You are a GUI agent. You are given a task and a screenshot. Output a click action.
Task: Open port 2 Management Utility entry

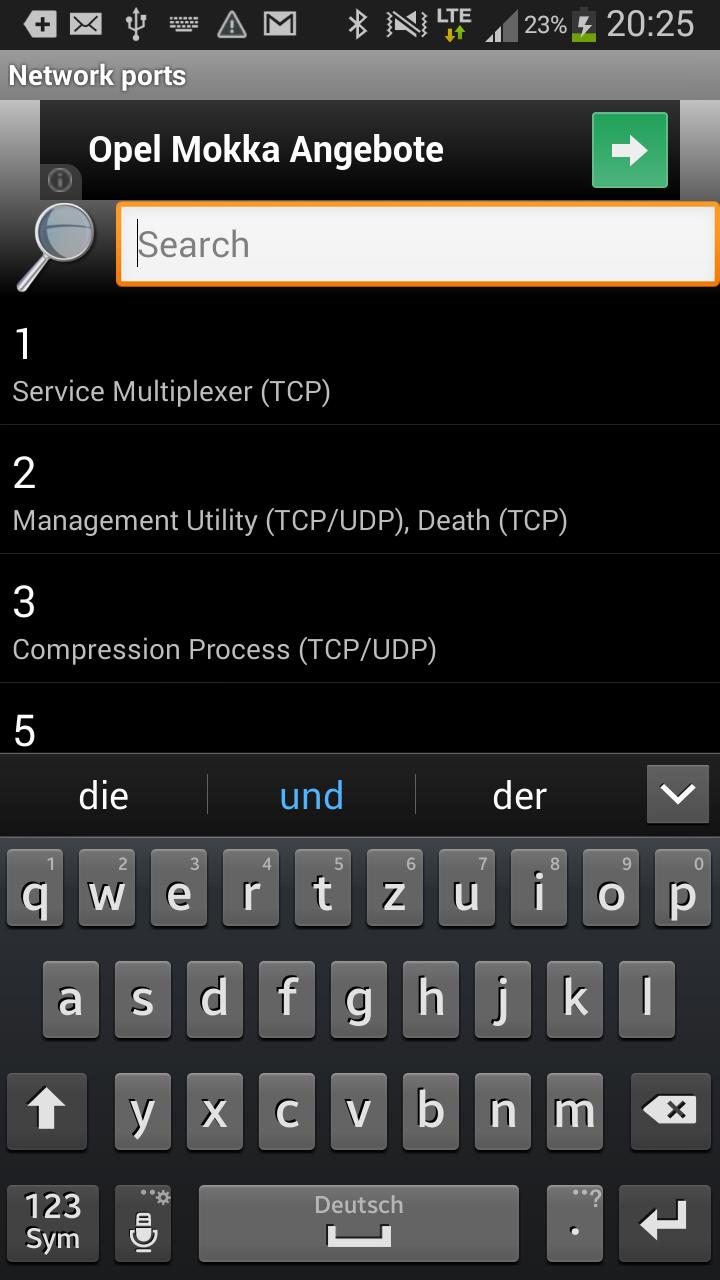coord(360,492)
